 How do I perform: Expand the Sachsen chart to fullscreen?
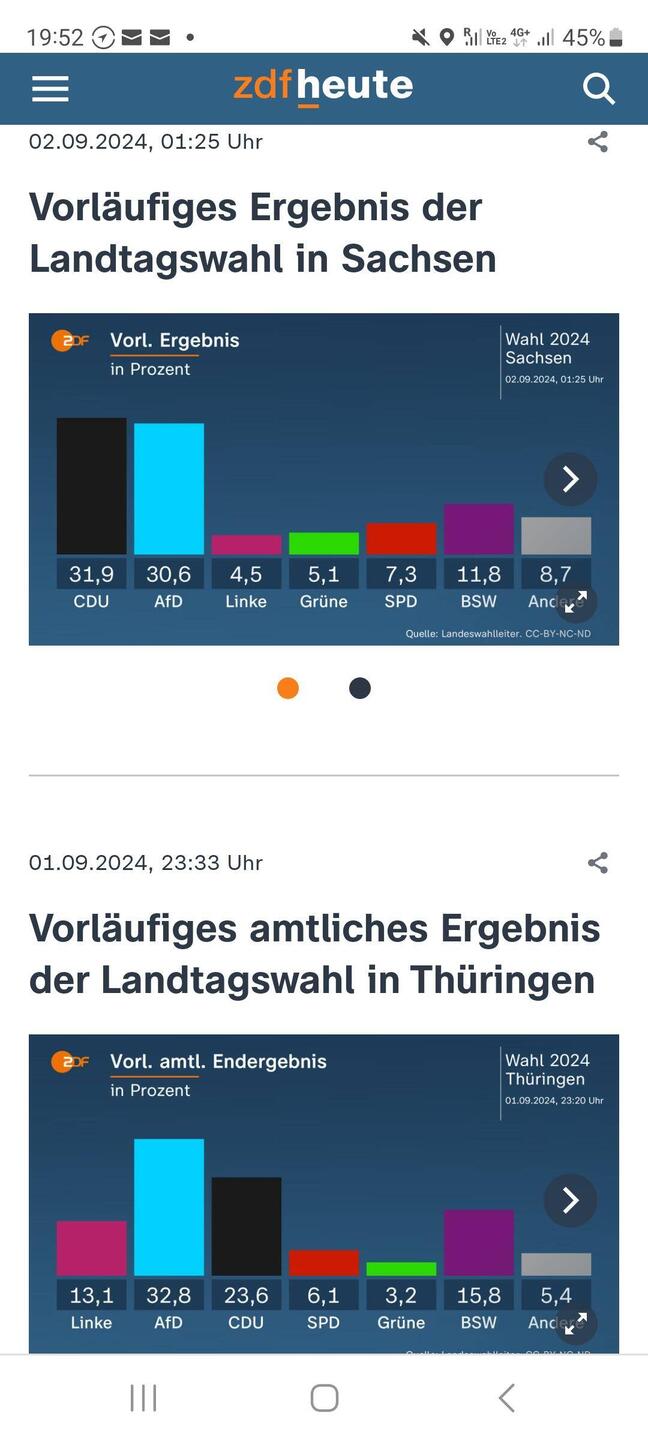click(x=576, y=602)
